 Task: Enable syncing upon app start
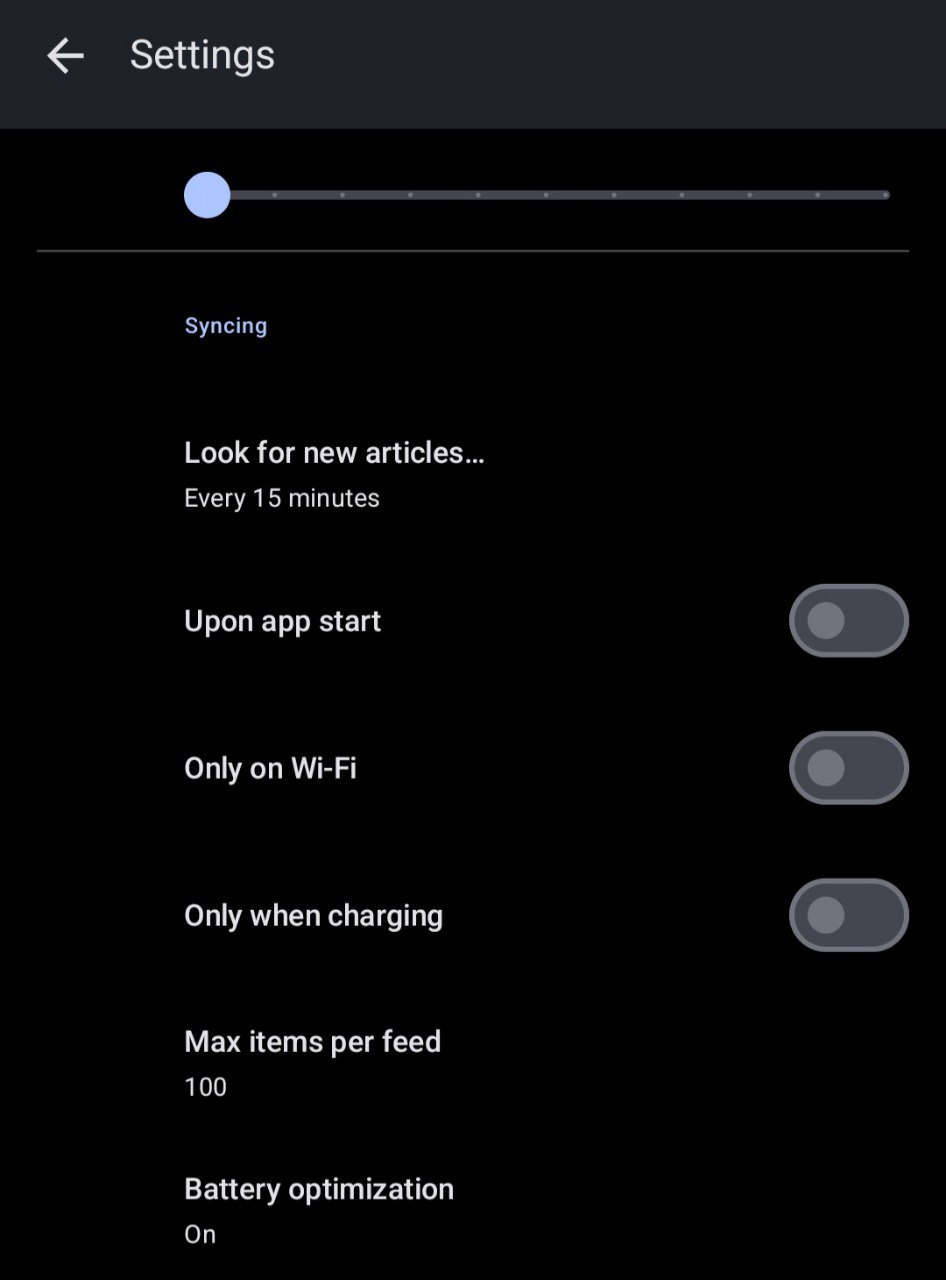[848, 621]
